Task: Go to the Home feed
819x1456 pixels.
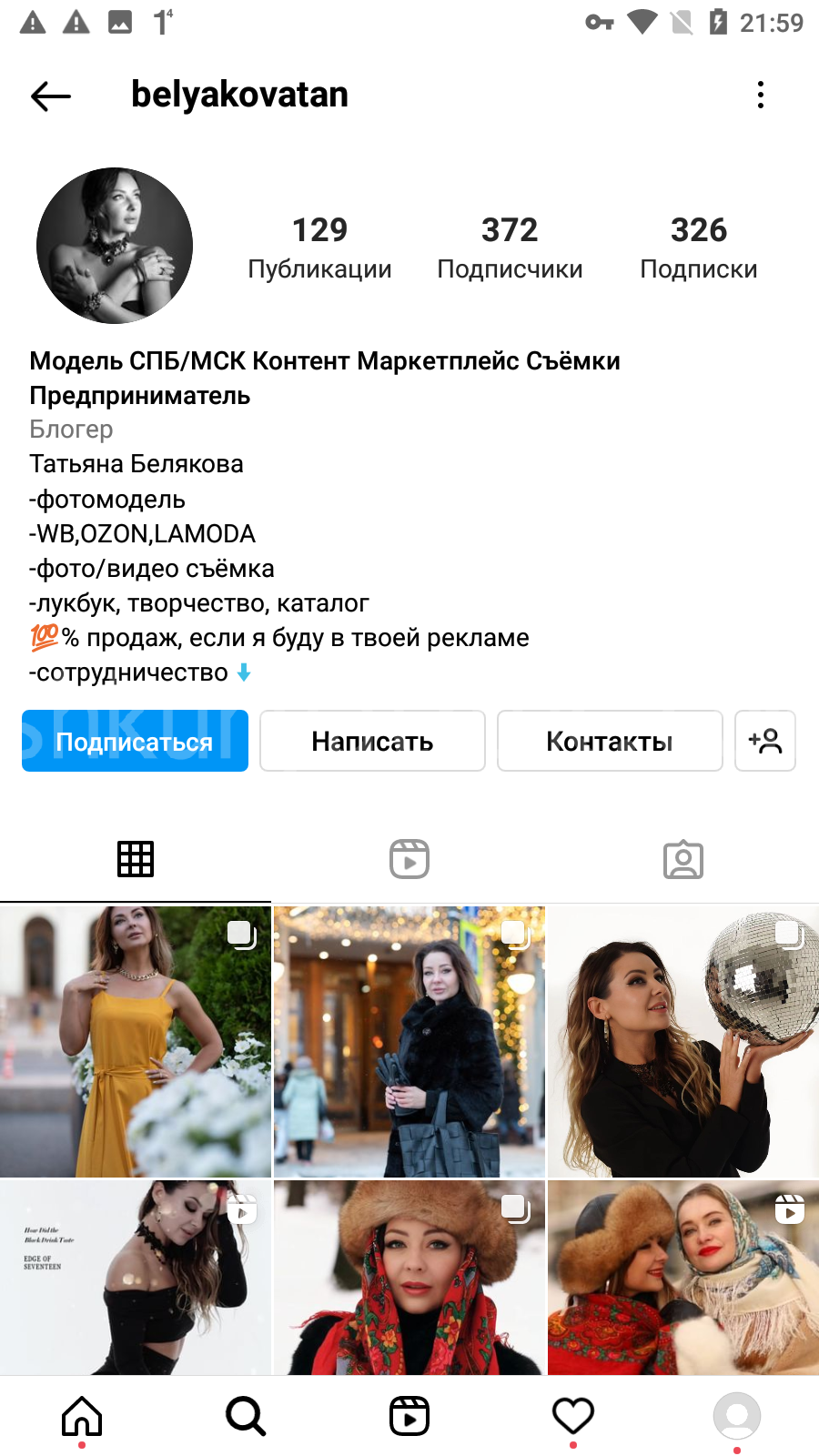Action: tap(82, 1416)
